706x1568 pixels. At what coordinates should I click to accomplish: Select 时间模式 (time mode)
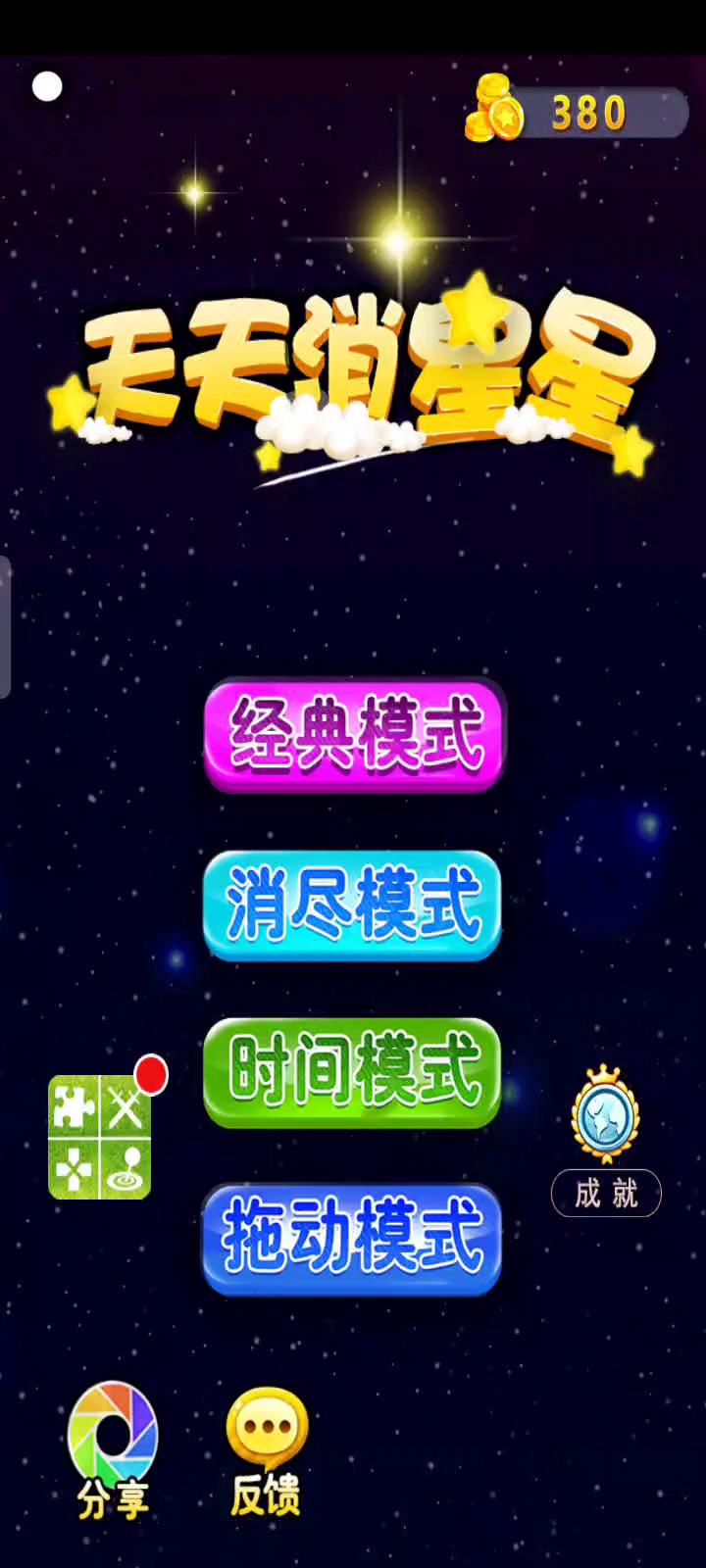tap(353, 1072)
